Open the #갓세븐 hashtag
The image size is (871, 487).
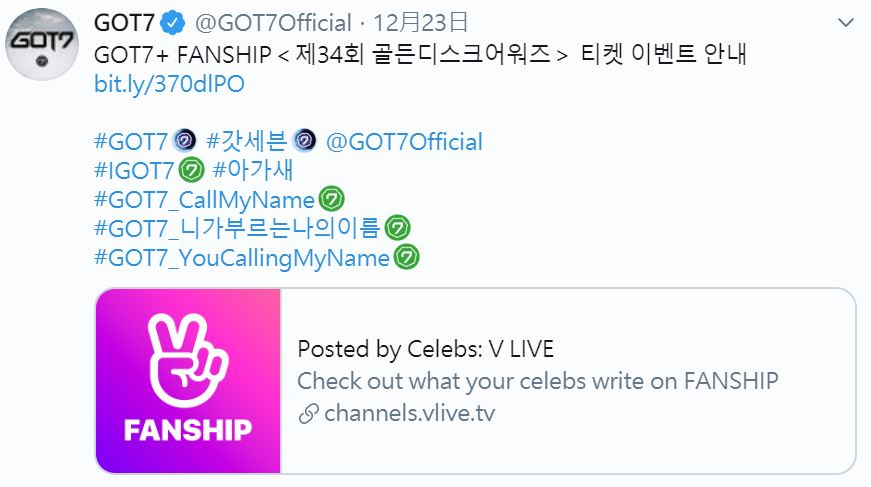248,142
